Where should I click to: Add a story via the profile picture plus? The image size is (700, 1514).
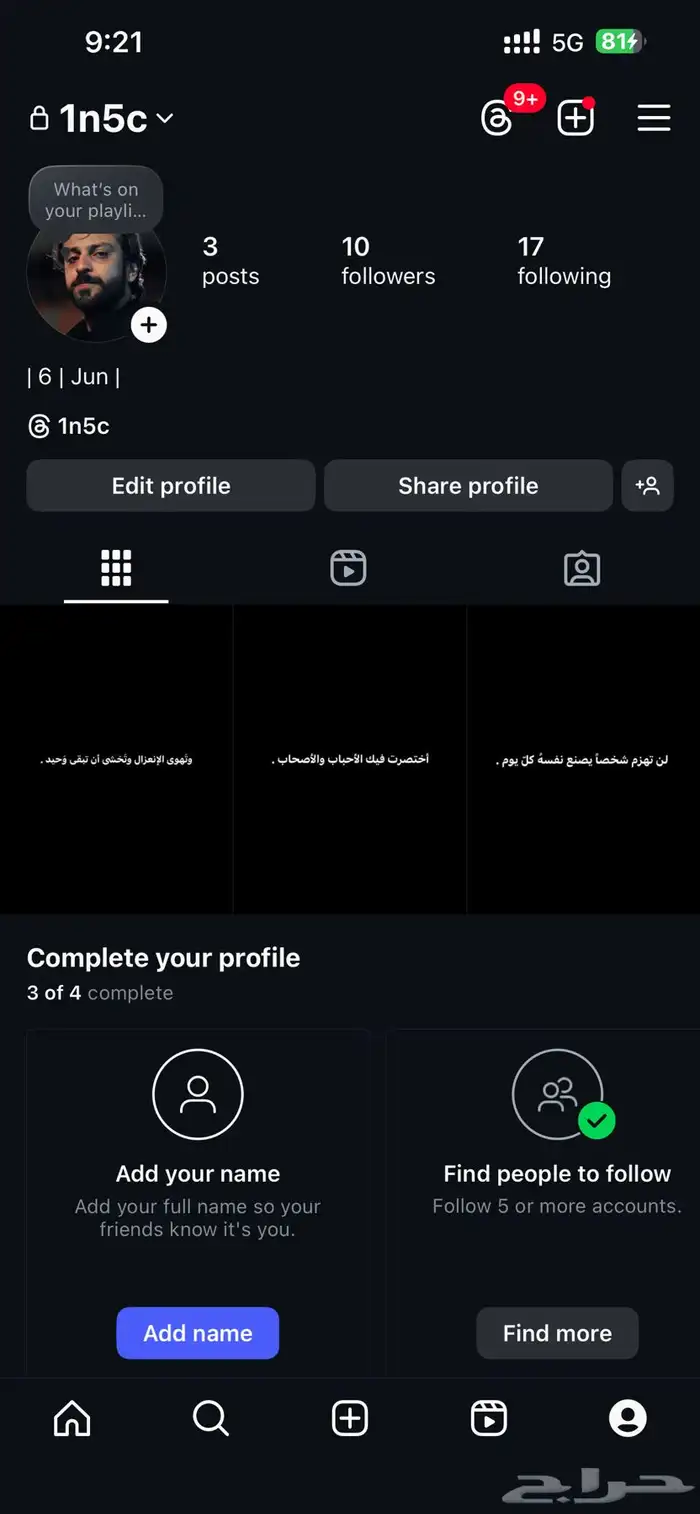[149, 325]
